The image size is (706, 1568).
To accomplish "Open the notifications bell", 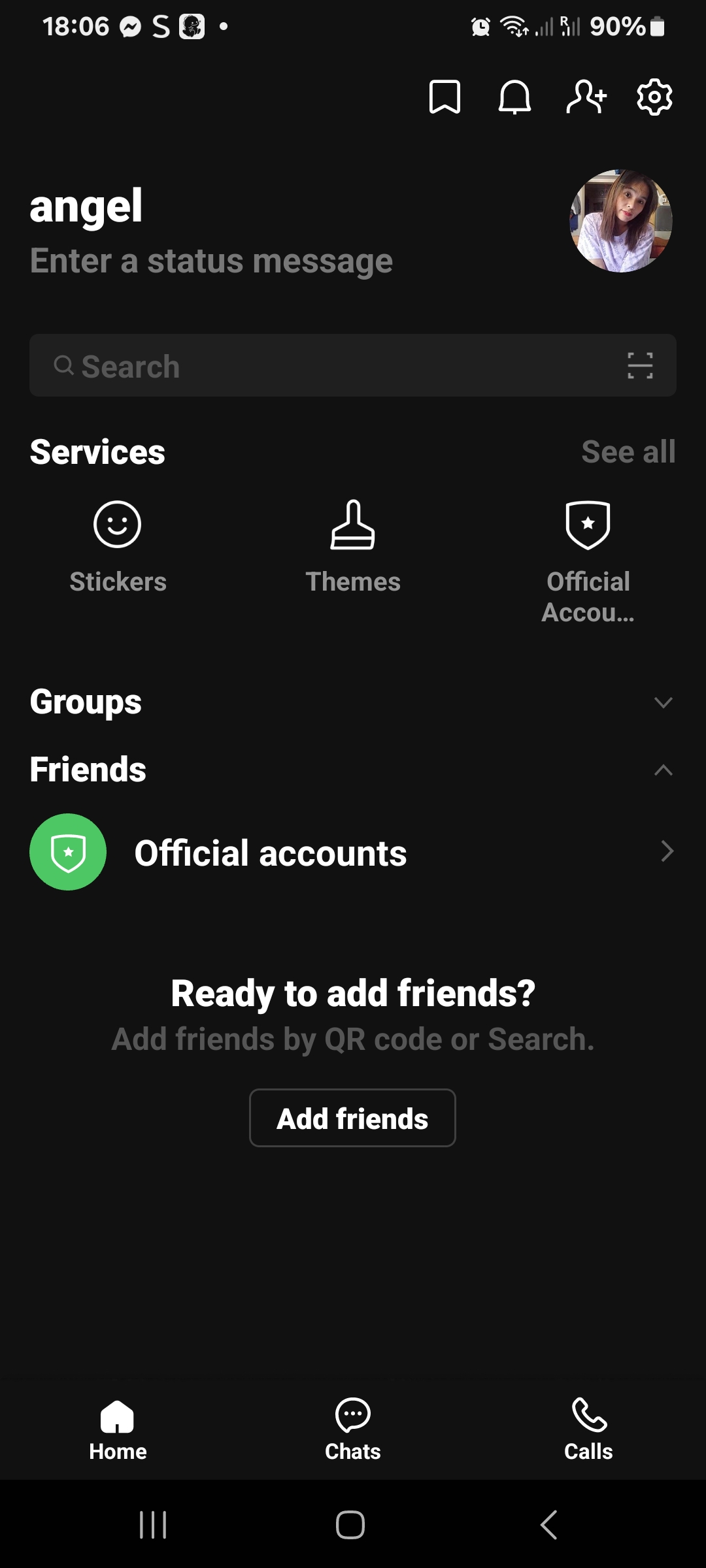I will pyautogui.click(x=514, y=97).
